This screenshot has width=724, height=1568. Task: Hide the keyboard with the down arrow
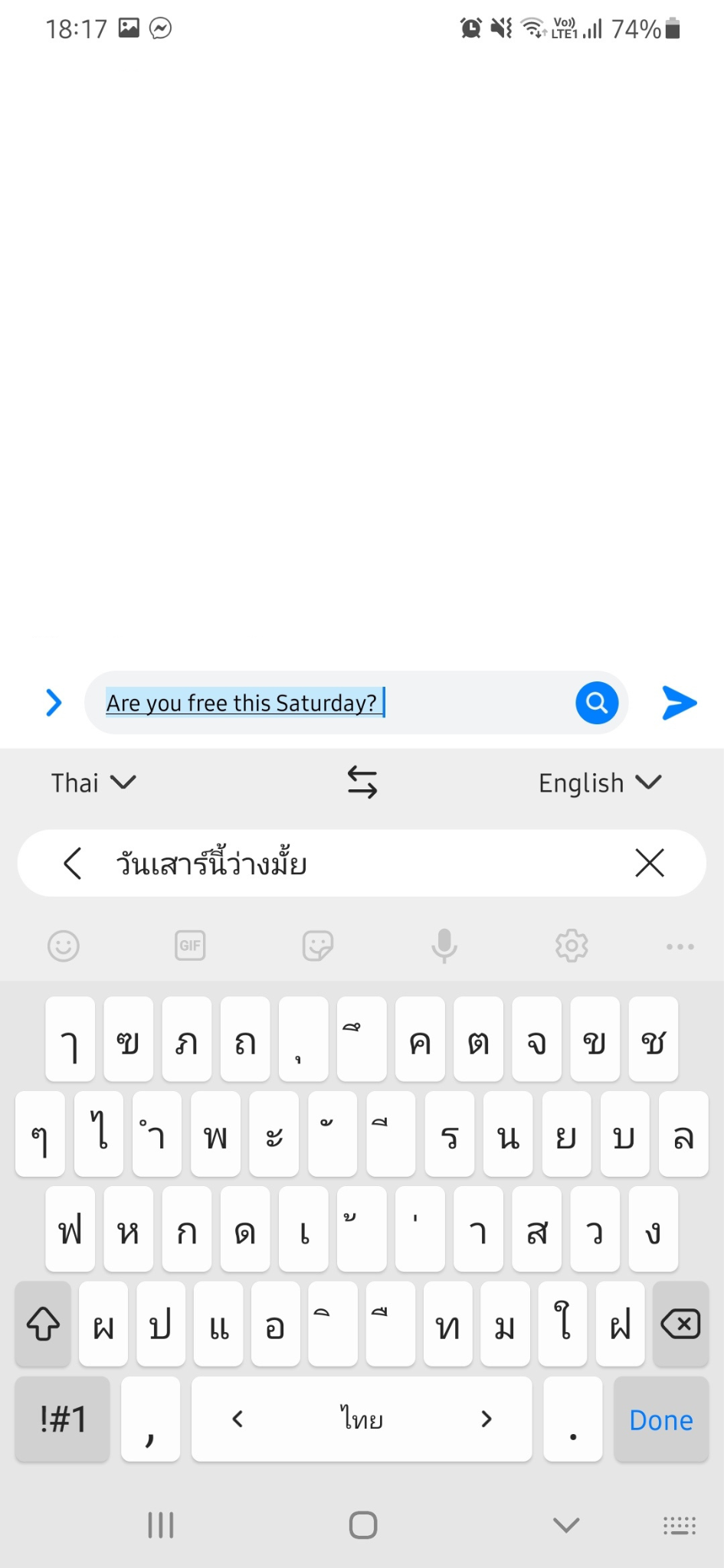(x=566, y=1525)
